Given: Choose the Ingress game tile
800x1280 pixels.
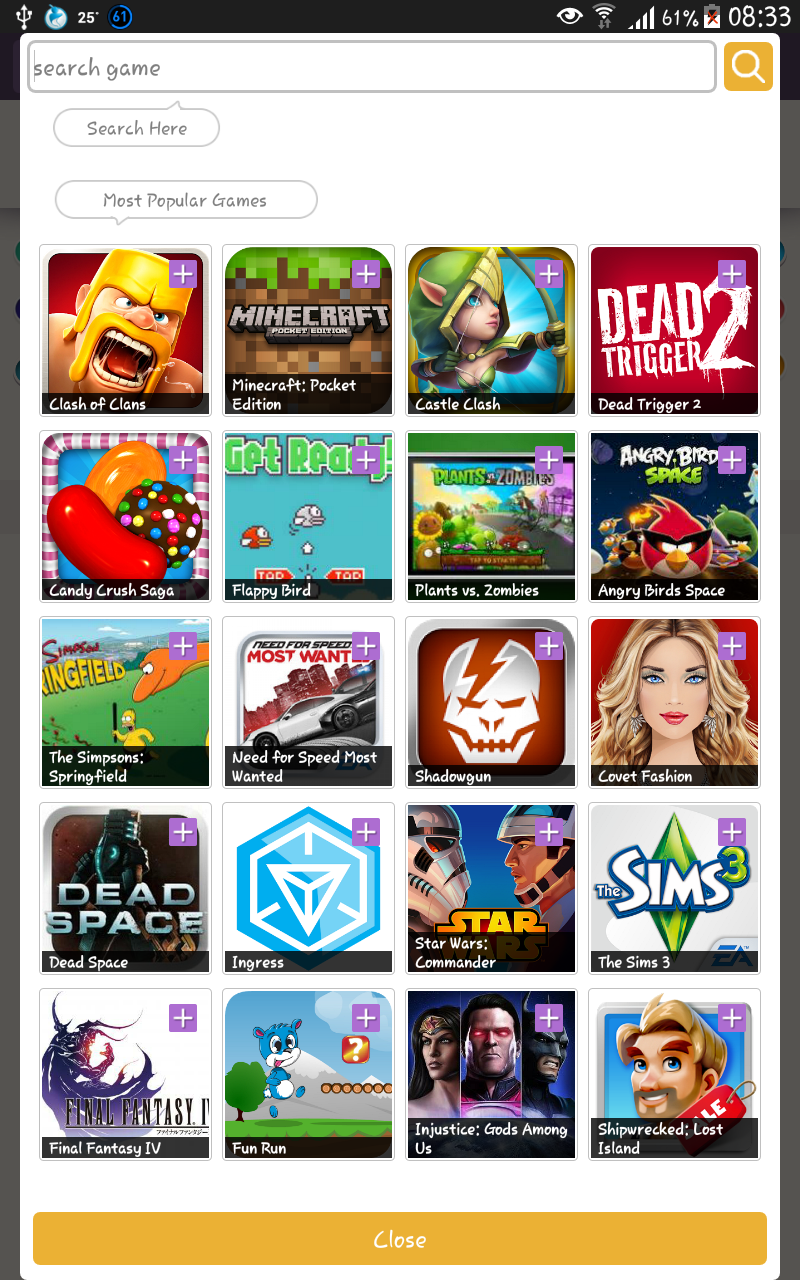Looking at the screenshot, I should click(x=308, y=888).
